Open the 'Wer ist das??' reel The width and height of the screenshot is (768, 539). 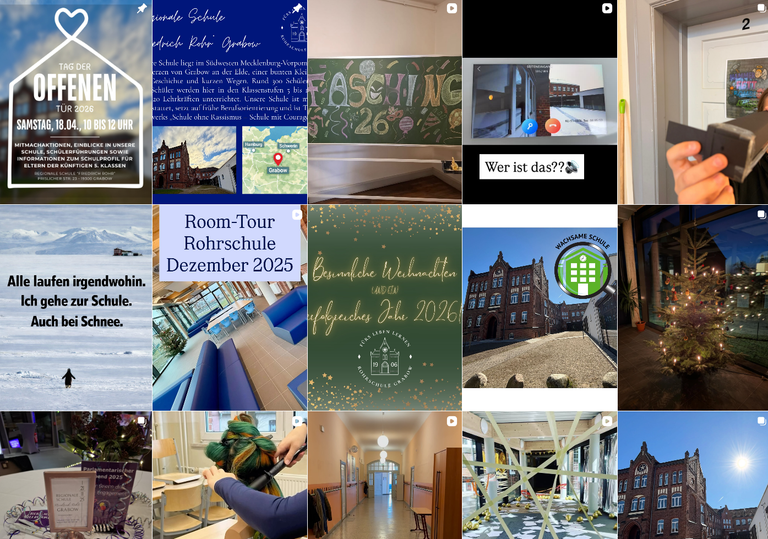pos(539,102)
